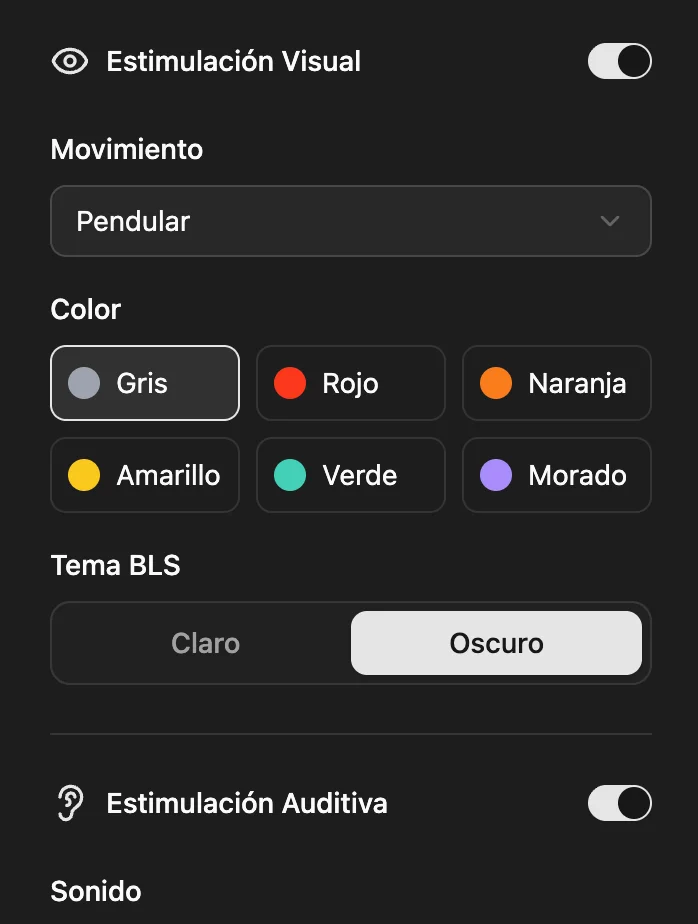This screenshot has width=698, height=924.
Task: Select Amarillo as the color
Action: coord(145,475)
